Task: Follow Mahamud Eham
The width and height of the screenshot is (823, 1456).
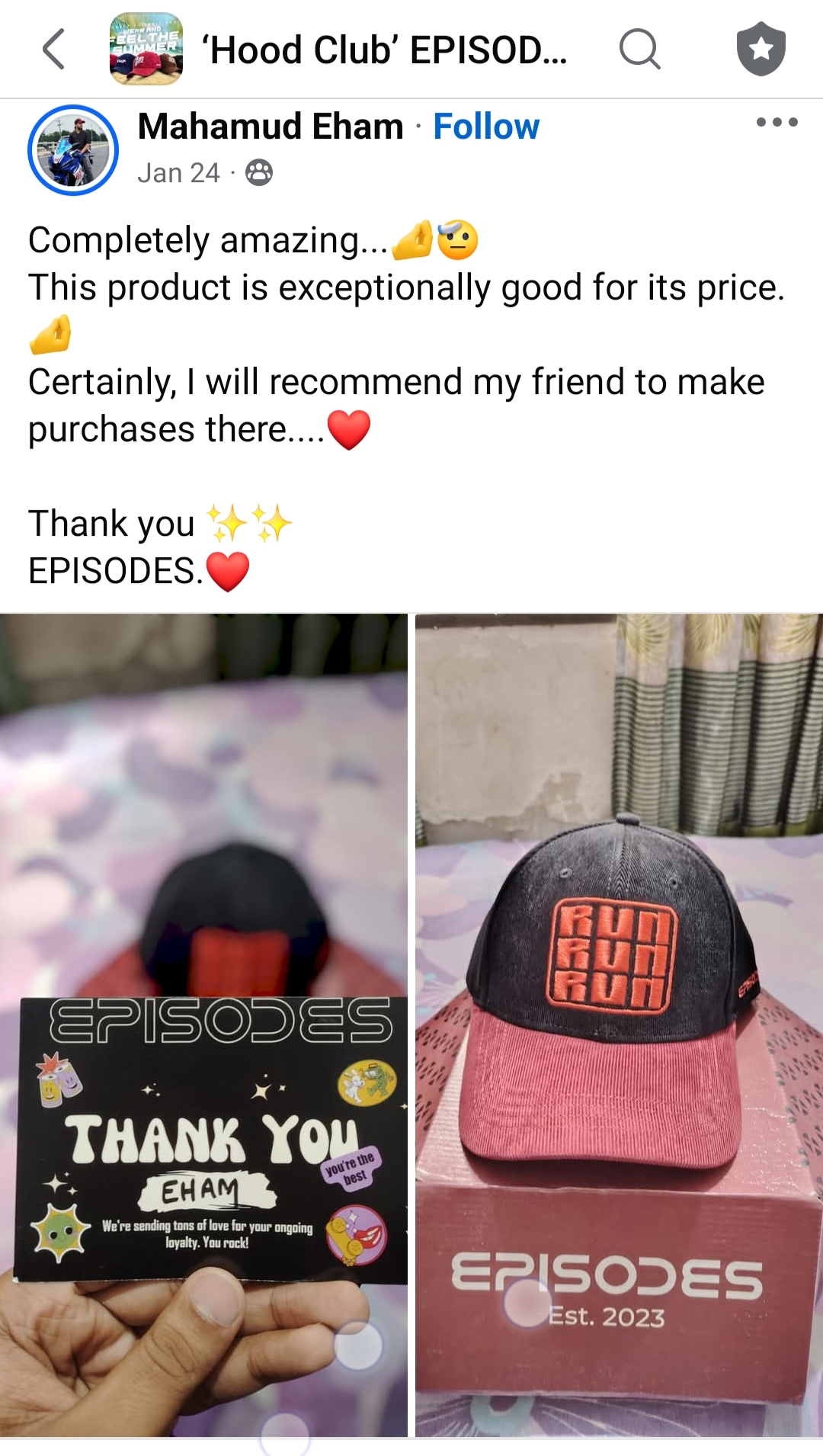Action: point(486,127)
